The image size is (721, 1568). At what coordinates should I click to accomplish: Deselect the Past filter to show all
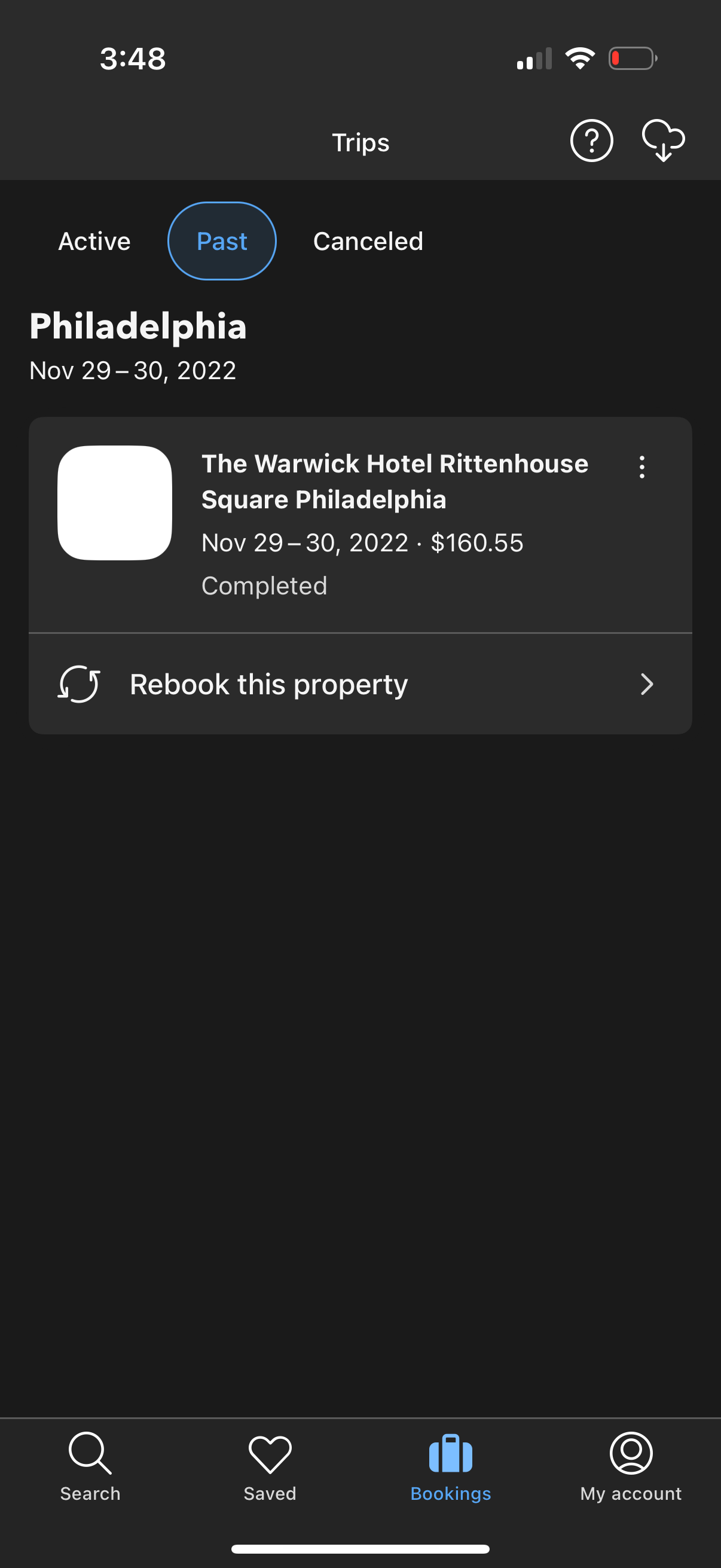[221, 241]
